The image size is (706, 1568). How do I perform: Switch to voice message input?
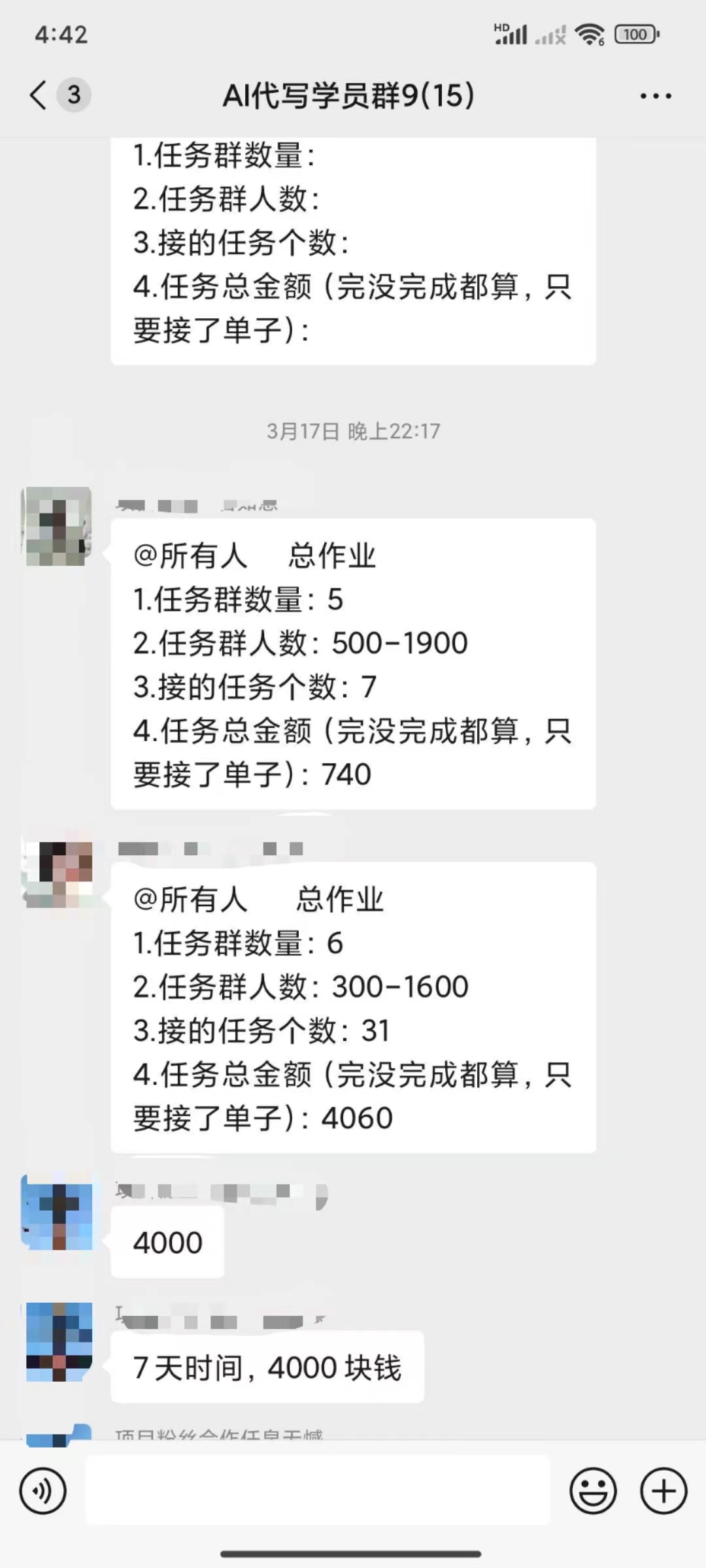[43, 1491]
